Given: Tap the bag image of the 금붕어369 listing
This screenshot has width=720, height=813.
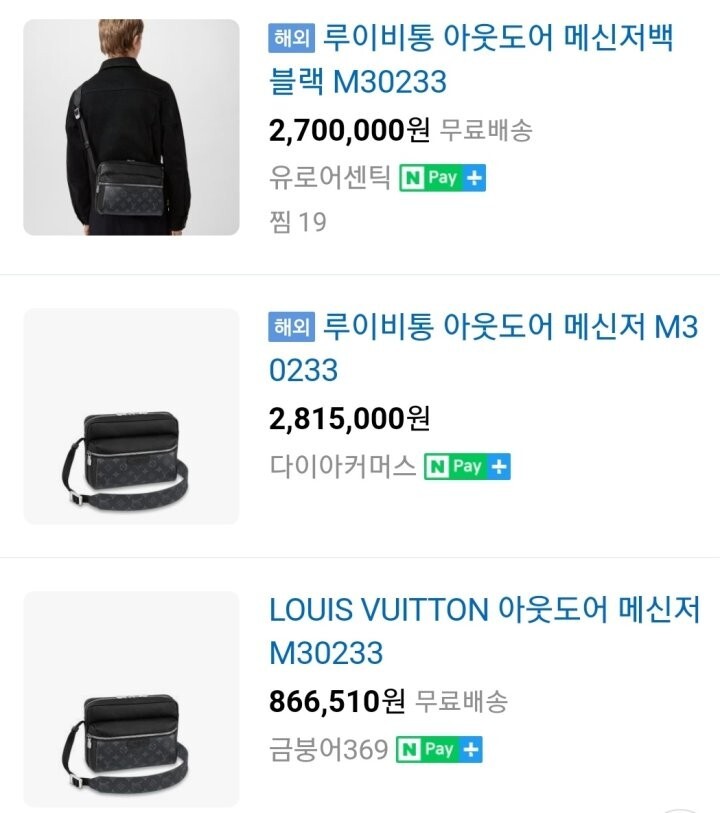Looking at the screenshot, I should pos(131,699).
